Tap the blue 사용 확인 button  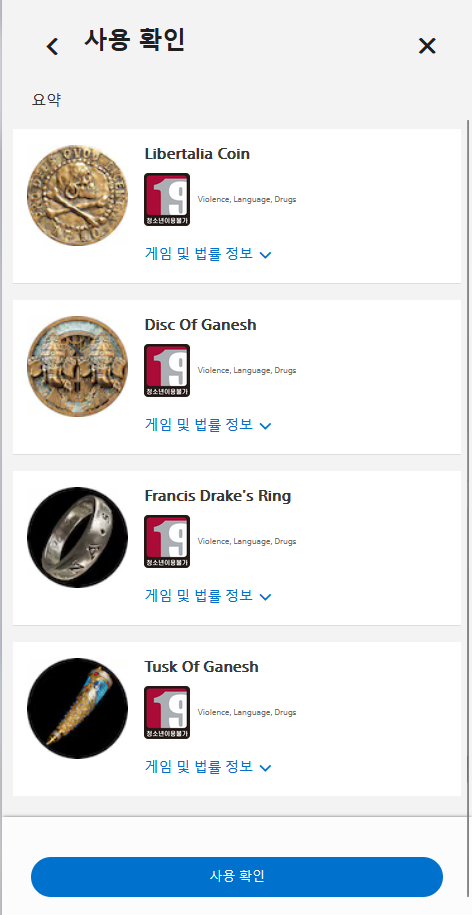237,876
